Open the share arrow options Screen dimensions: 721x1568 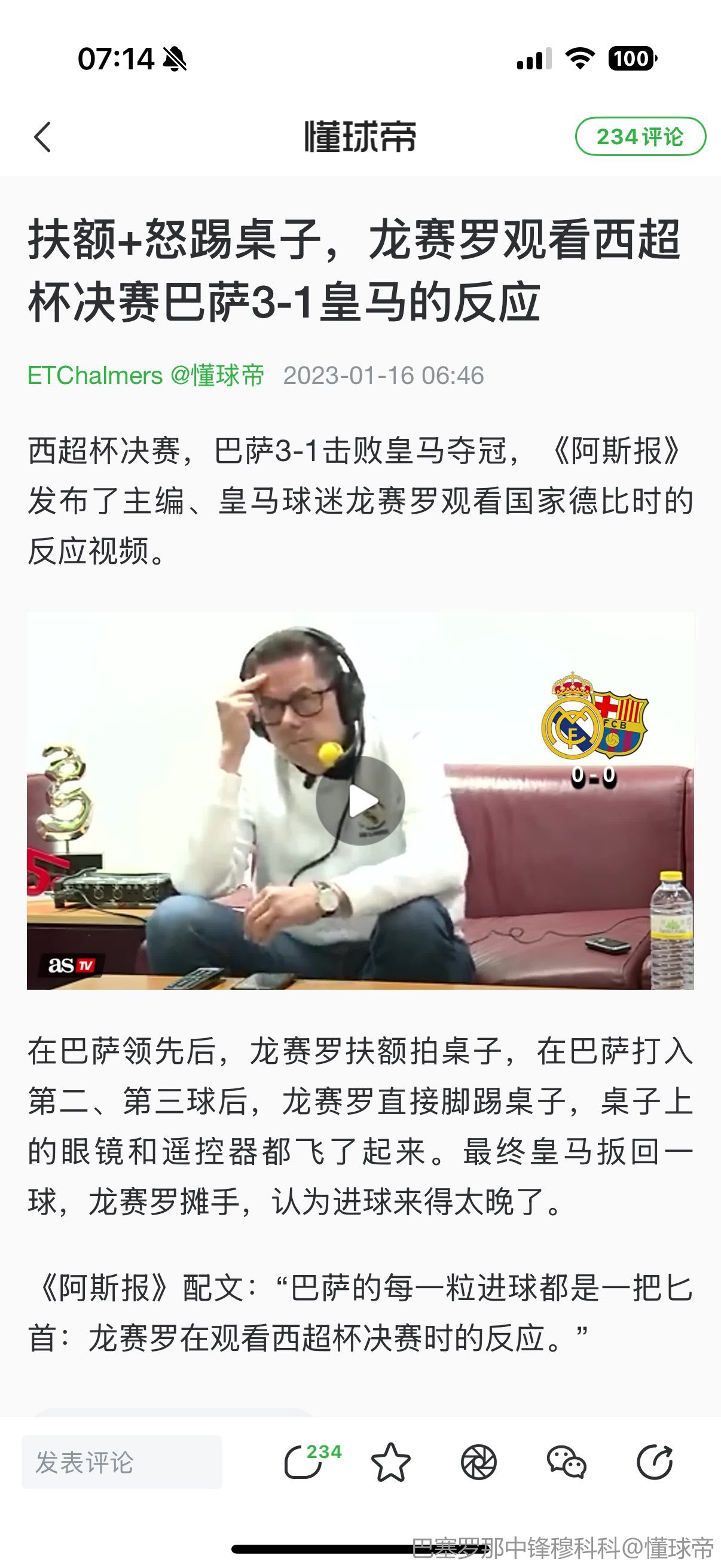tap(655, 1462)
